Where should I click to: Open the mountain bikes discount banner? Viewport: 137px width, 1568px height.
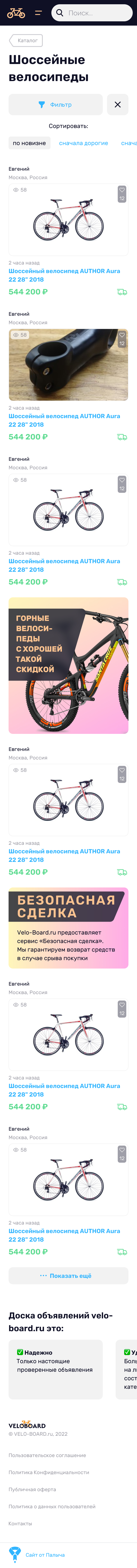68,665
